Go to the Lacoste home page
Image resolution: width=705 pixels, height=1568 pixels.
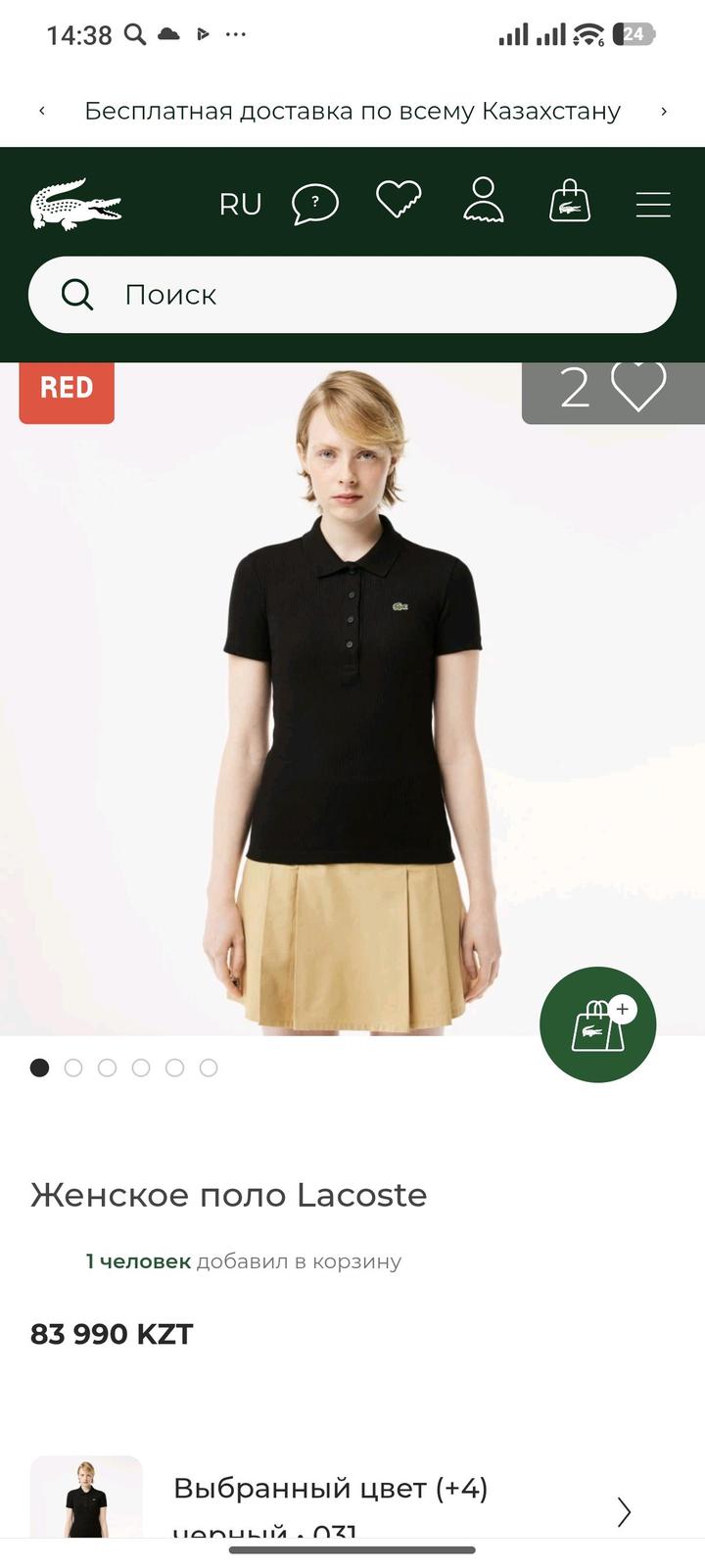(75, 204)
